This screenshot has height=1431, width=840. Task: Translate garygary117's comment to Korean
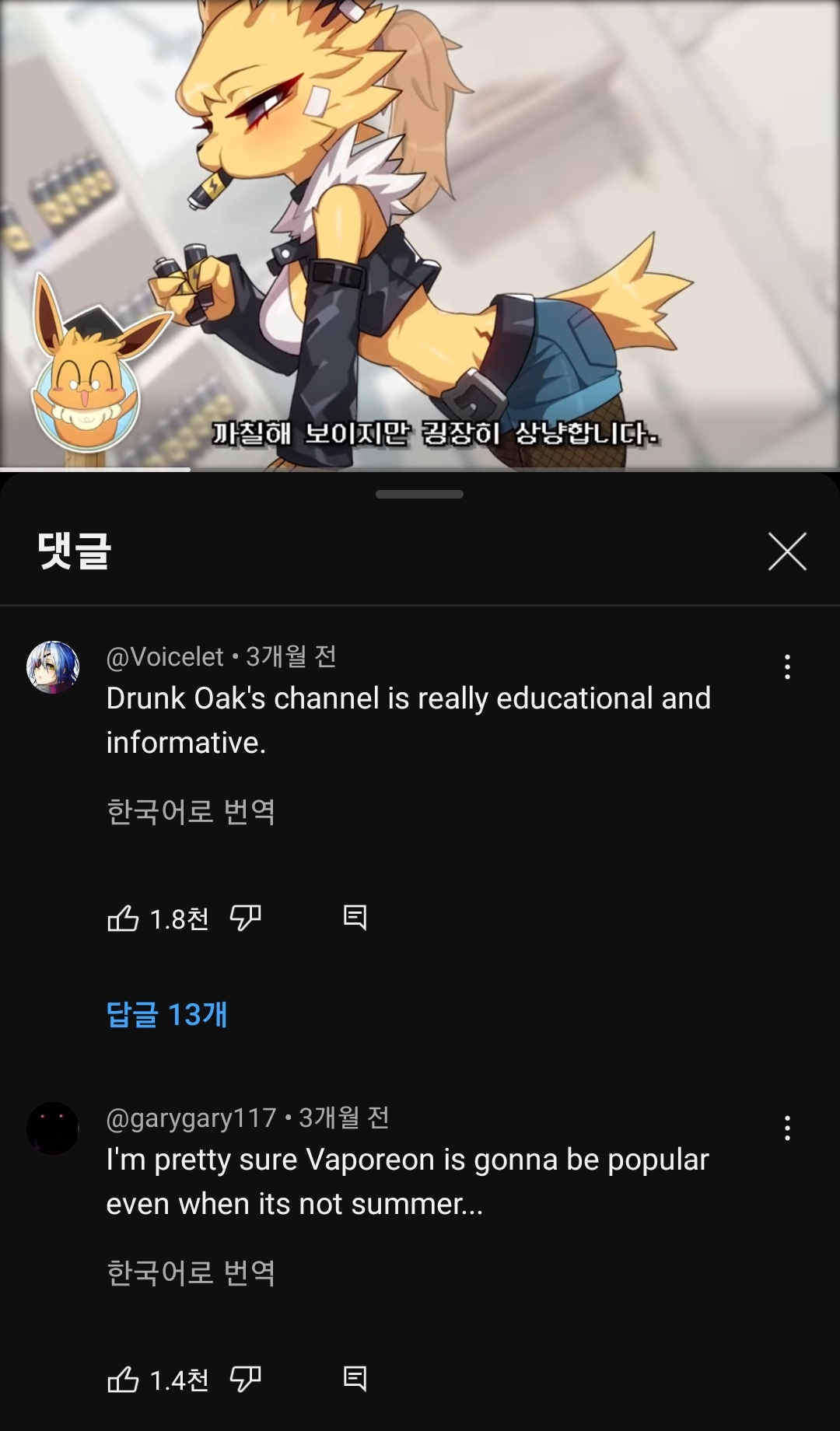pyautogui.click(x=191, y=1272)
